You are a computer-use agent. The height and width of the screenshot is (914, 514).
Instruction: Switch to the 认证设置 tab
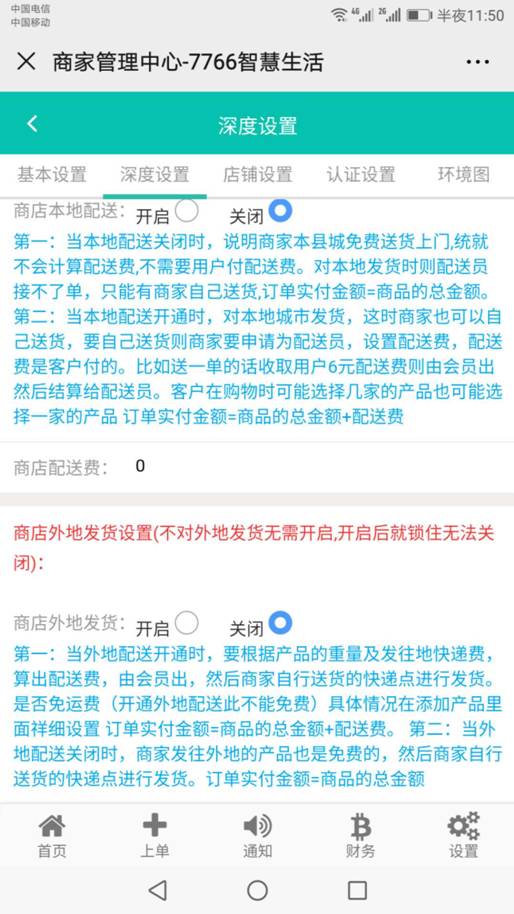click(x=361, y=174)
